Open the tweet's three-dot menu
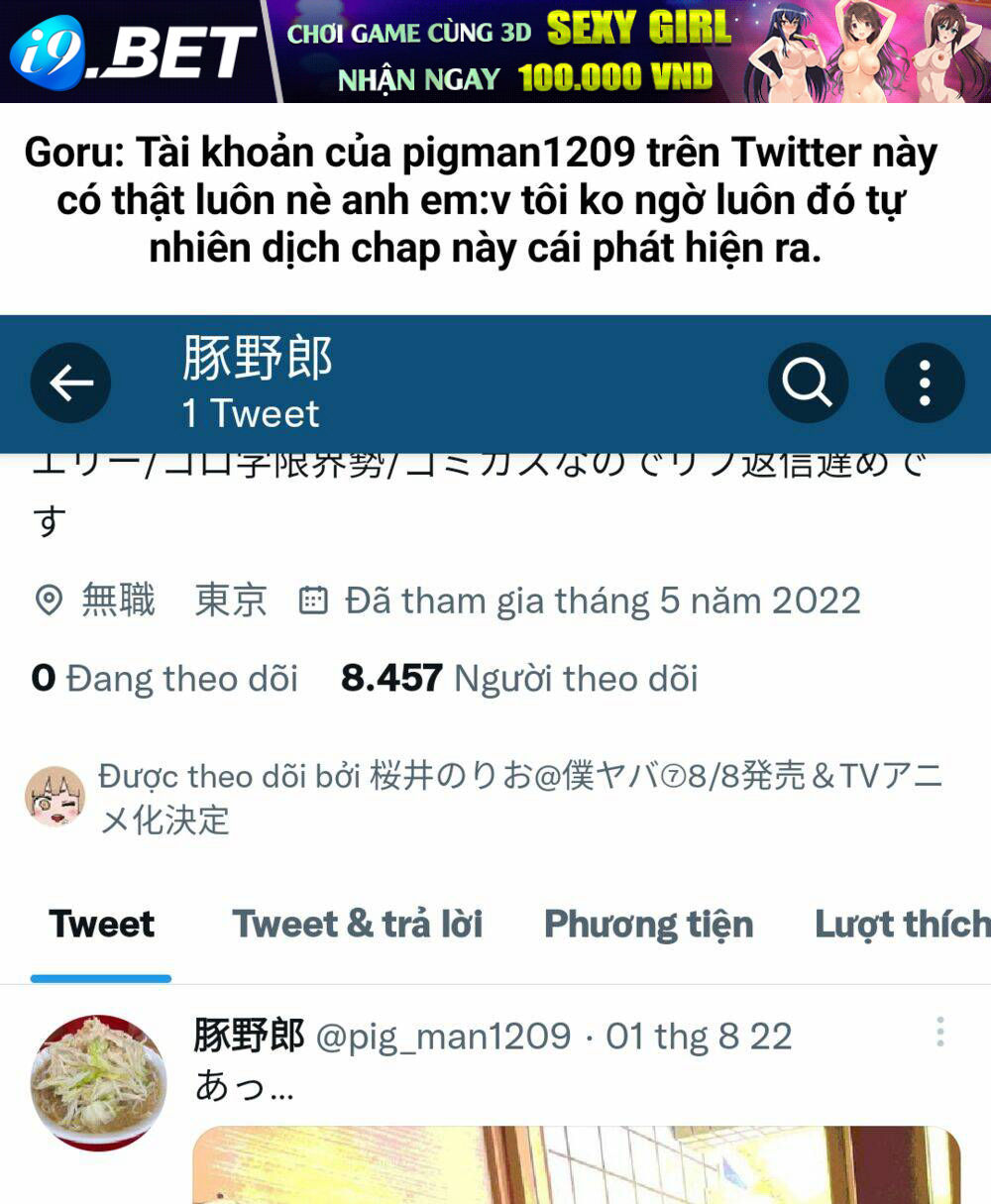 [939, 1033]
